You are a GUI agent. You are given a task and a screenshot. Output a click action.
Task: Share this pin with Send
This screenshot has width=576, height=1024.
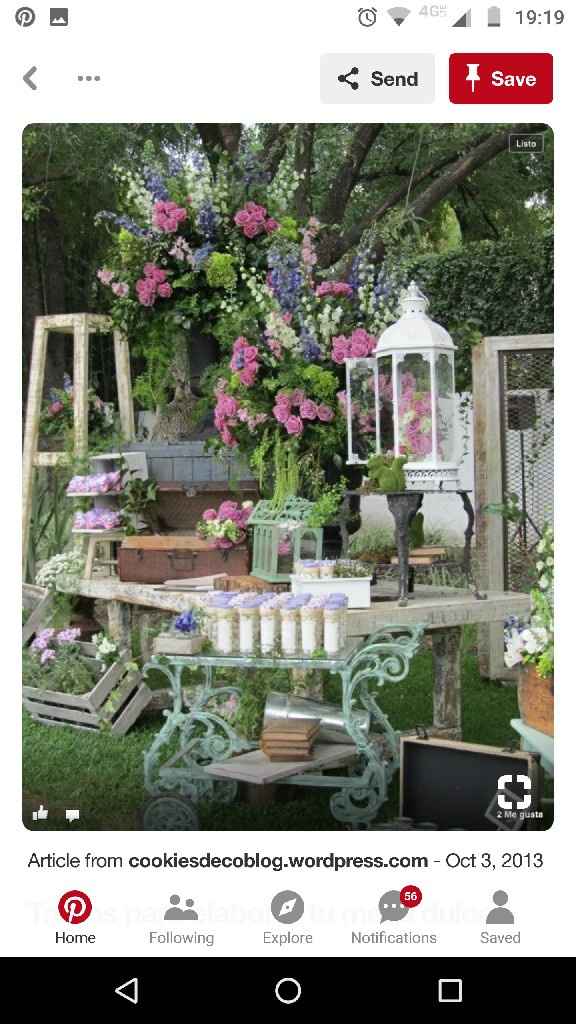377,78
